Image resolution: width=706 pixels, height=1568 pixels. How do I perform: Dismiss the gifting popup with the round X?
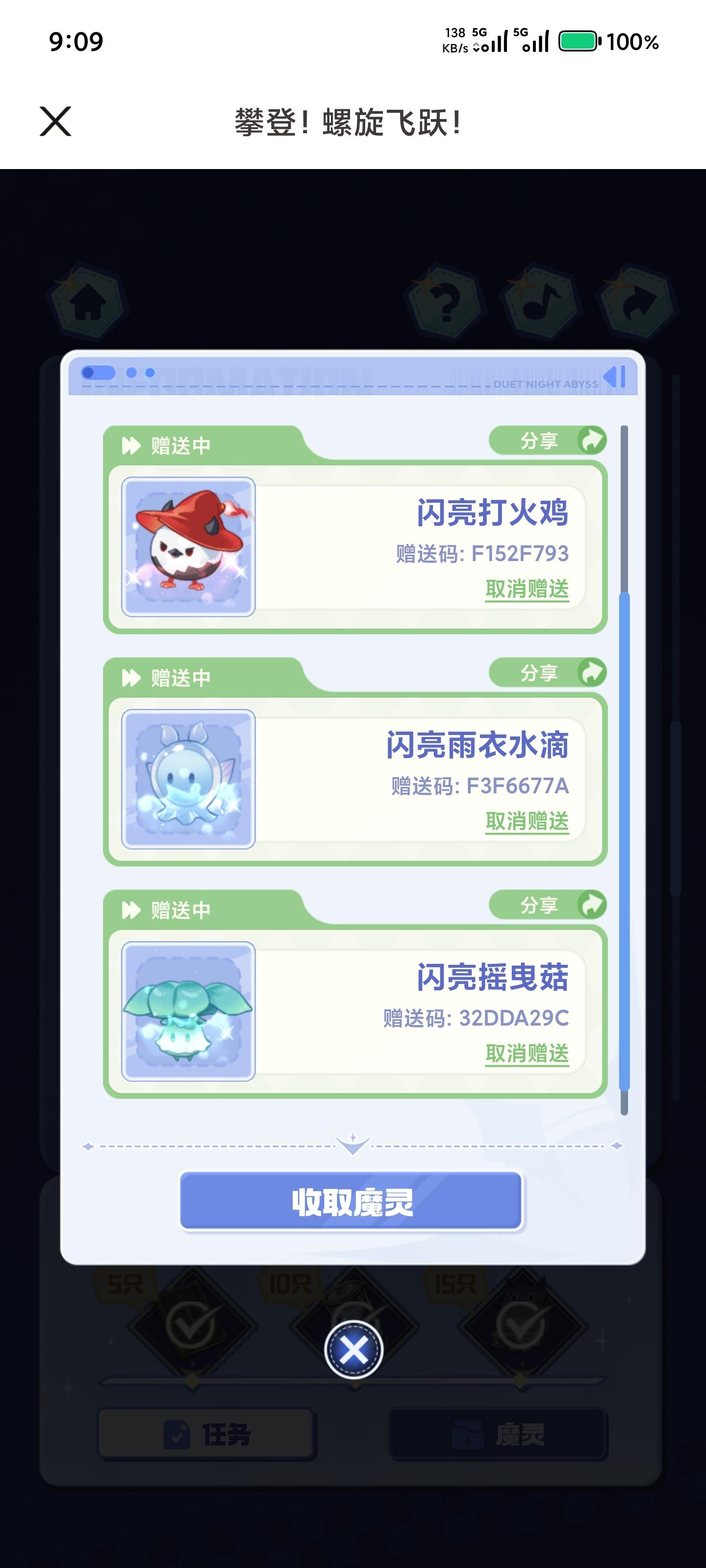coord(353,1350)
